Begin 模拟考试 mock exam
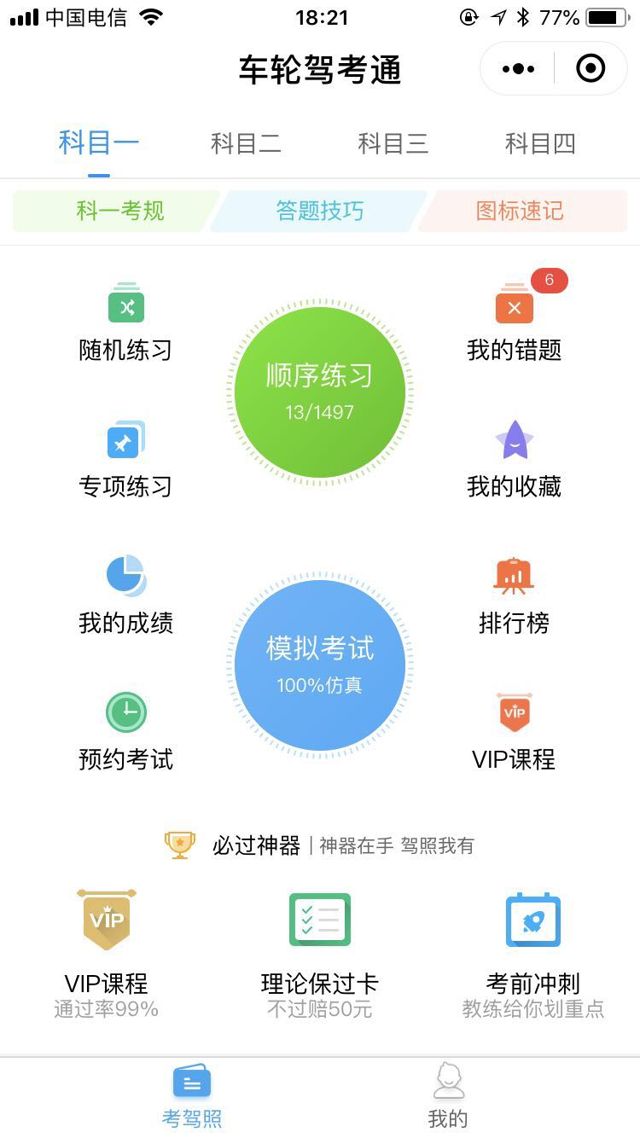Viewport: 640px width, 1138px height. click(320, 661)
